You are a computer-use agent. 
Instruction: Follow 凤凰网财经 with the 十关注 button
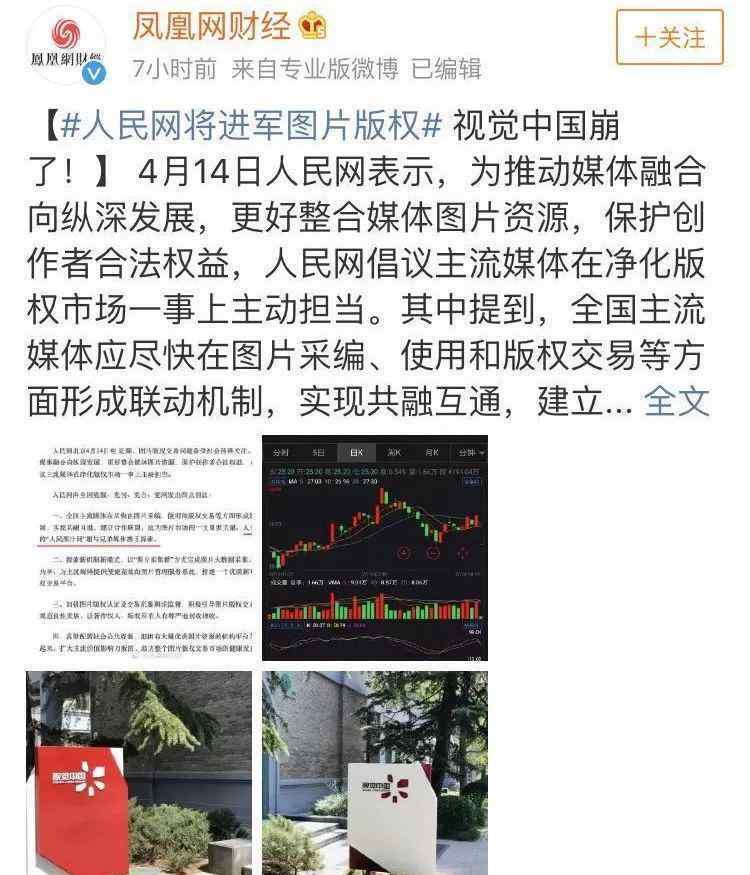[x=669, y=38]
